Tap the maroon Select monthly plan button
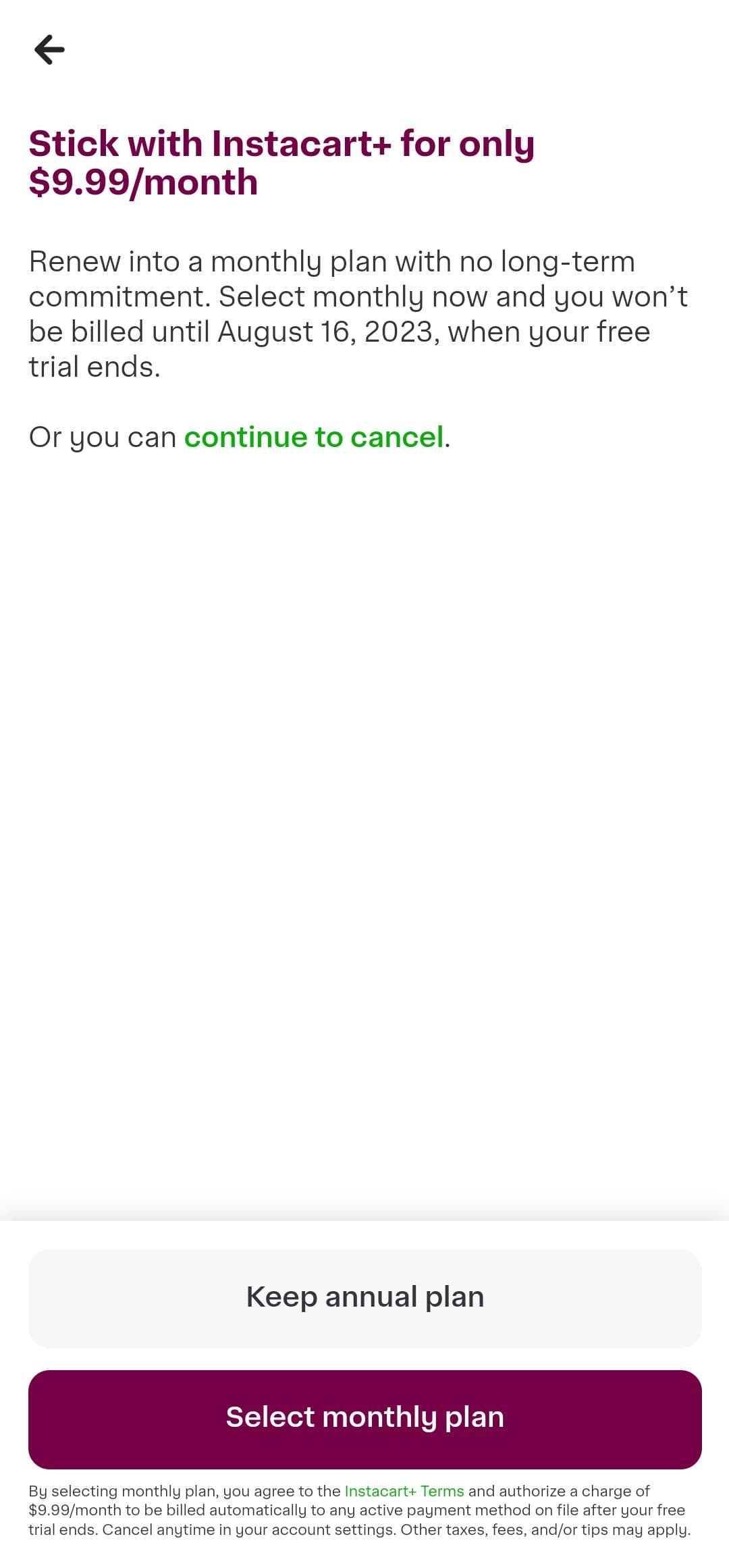Viewport: 729px width, 1568px height. point(364,1416)
